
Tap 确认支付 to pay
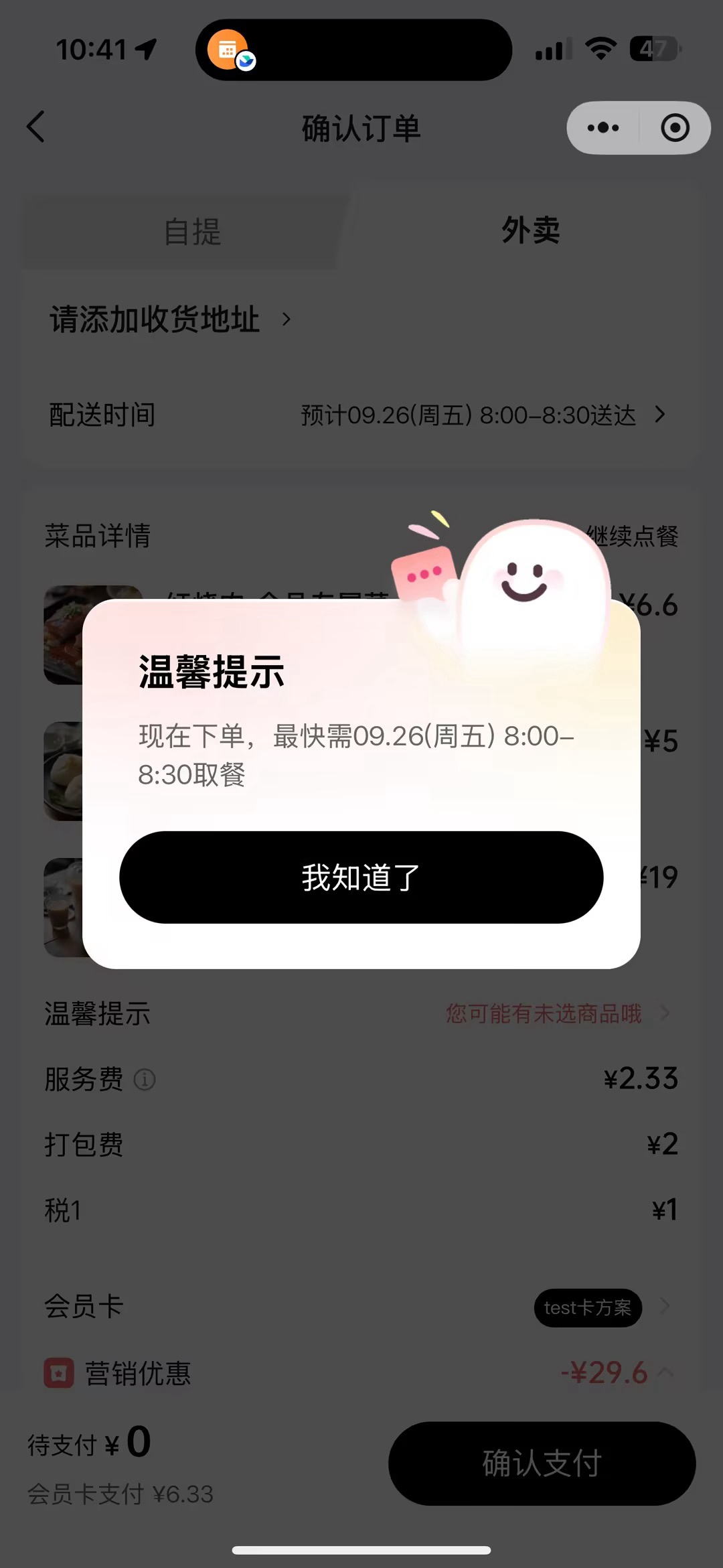542,1464
